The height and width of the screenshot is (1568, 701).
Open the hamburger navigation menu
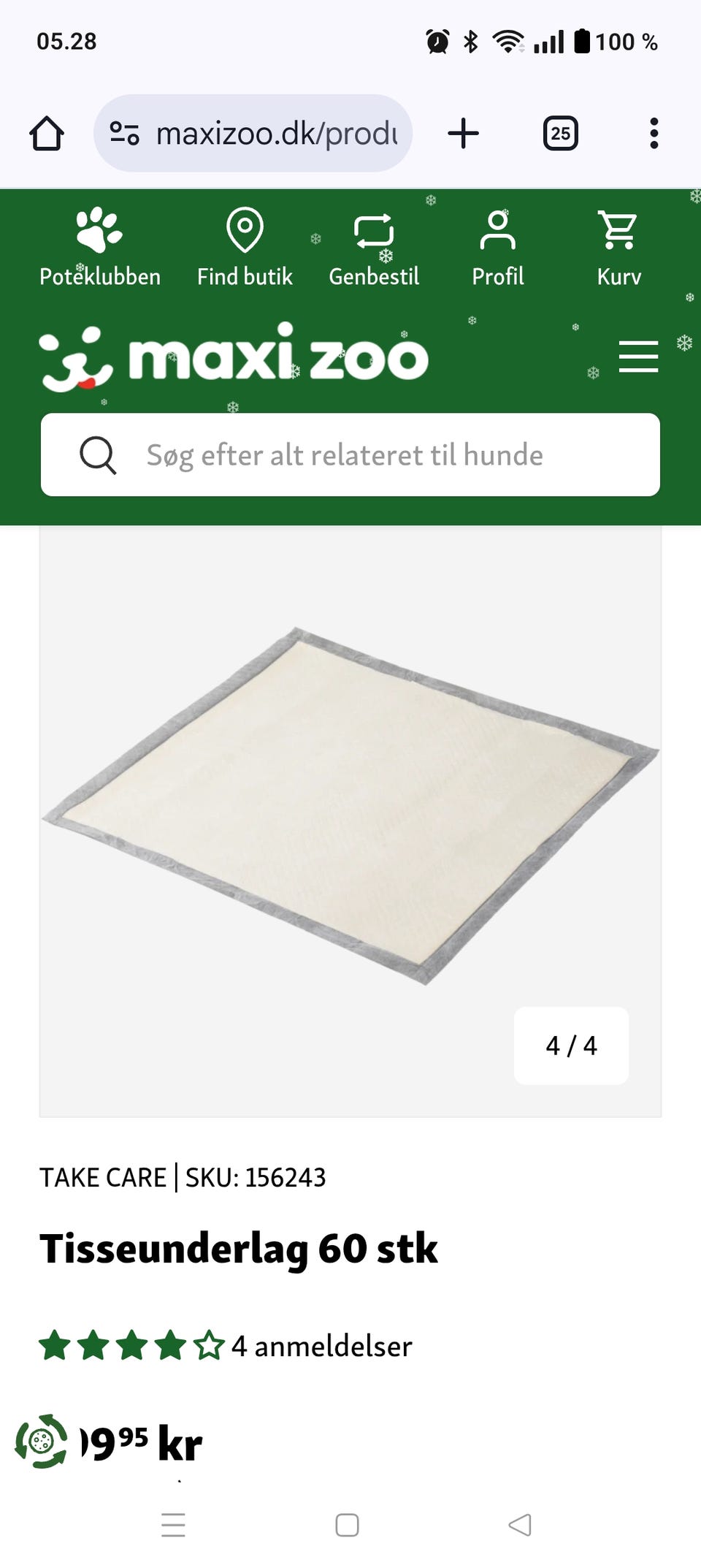click(x=638, y=357)
